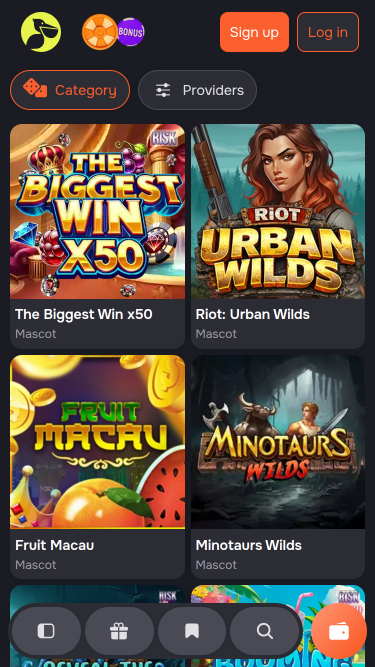Open the purple Bonus badge
The width and height of the screenshot is (375, 667).
[131, 32]
